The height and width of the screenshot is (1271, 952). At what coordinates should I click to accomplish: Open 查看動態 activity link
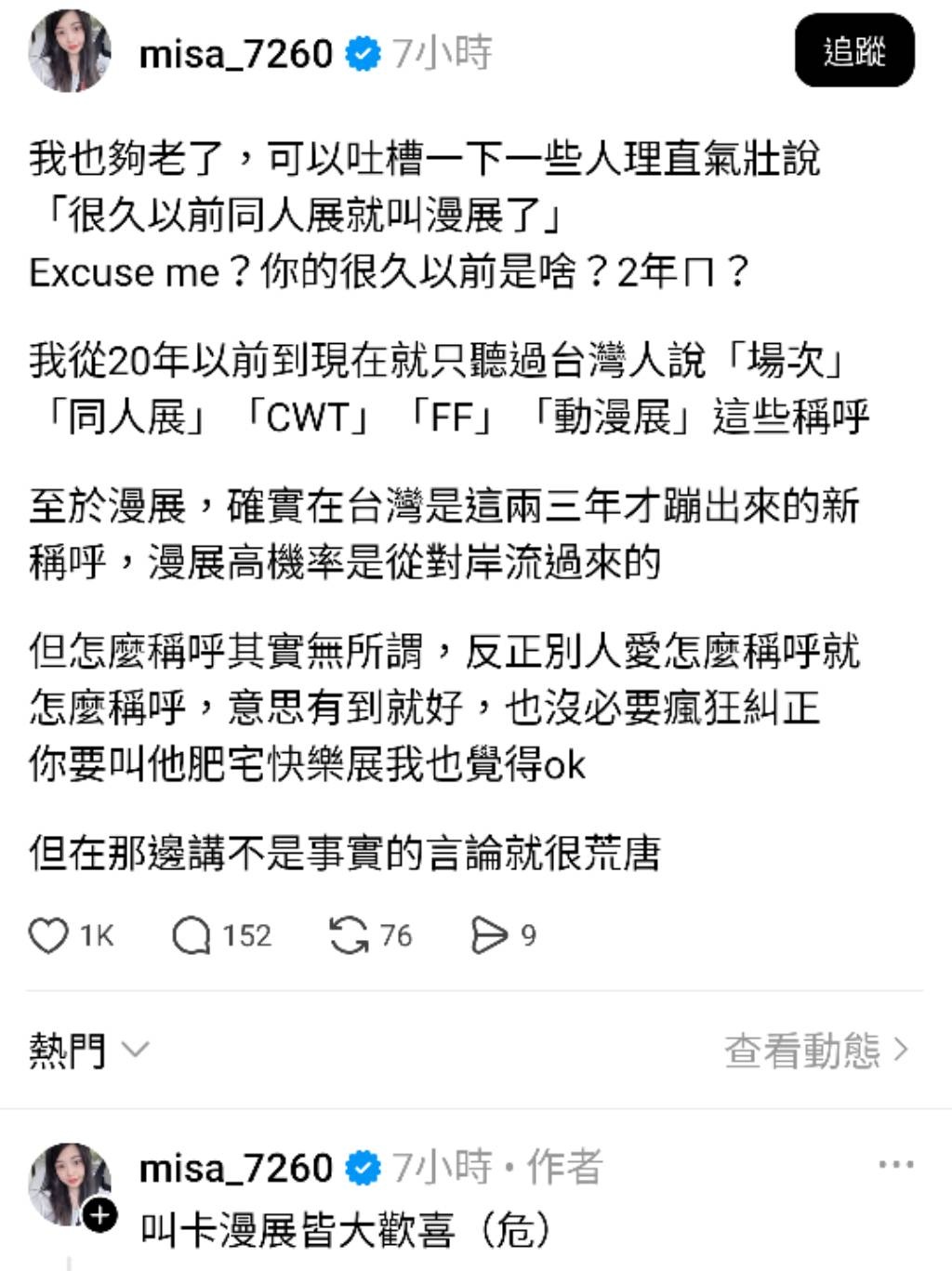(x=816, y=1051)
